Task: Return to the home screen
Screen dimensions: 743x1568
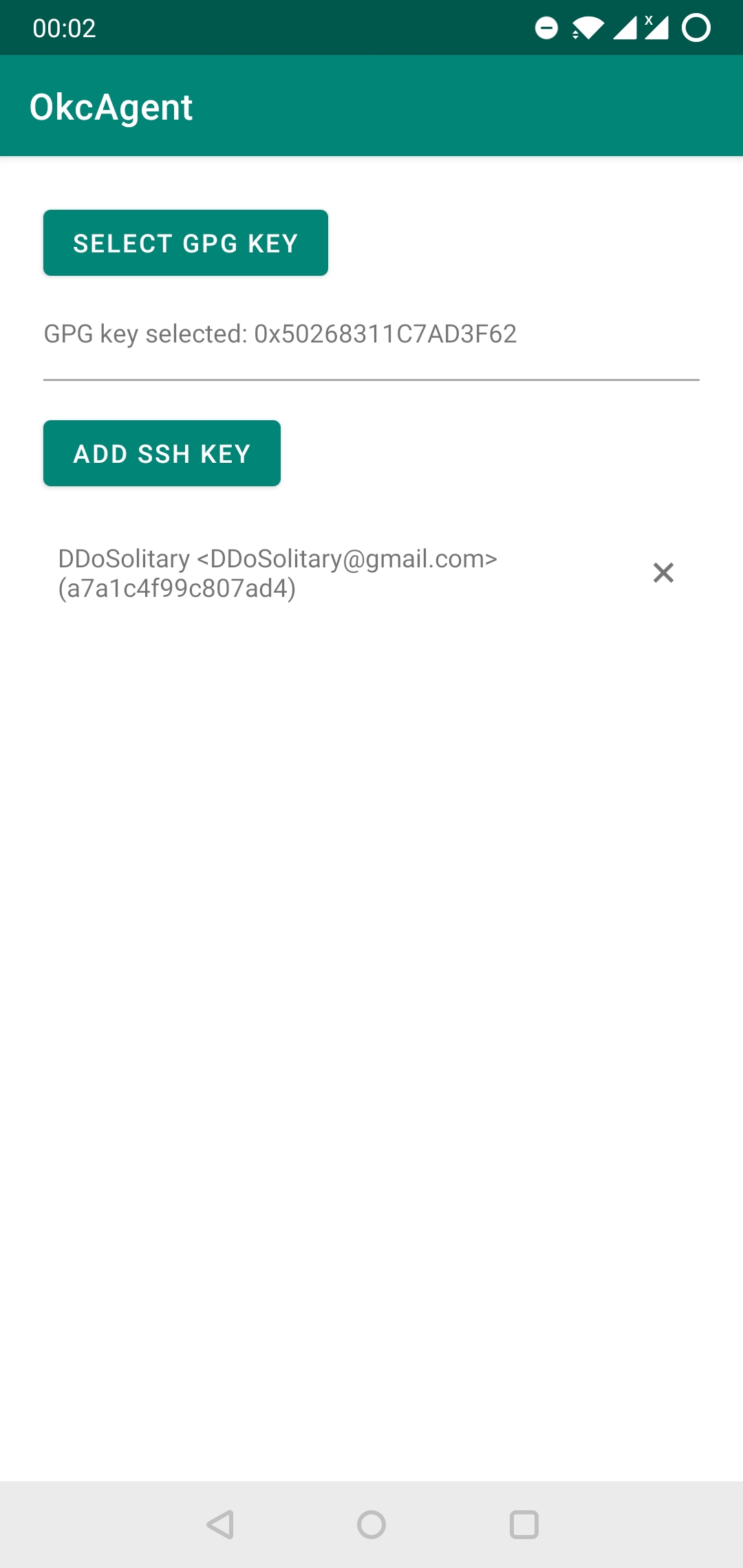Action: pos(371,1525)
